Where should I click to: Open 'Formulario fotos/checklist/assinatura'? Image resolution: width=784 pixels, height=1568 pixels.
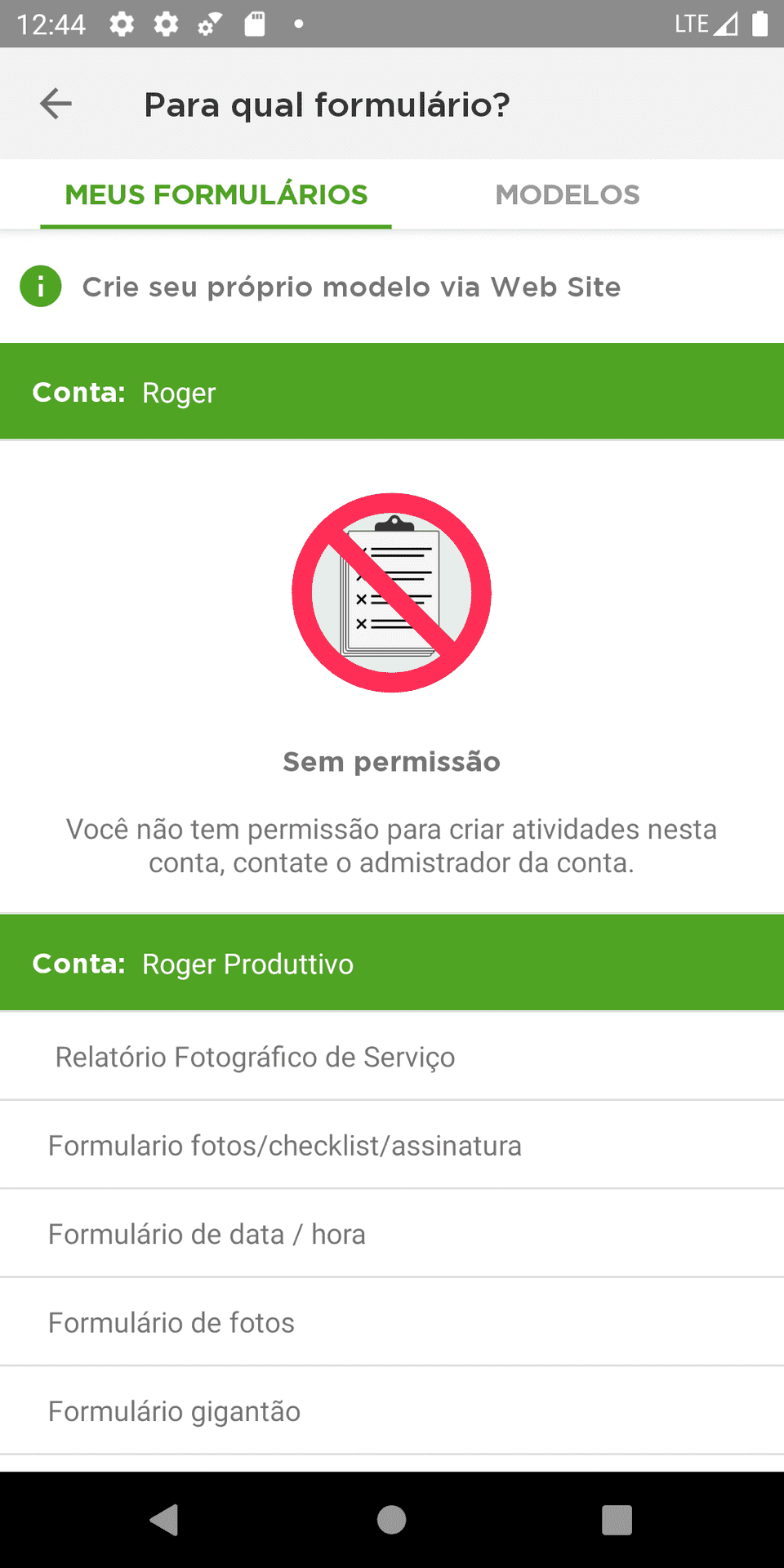285,1145
